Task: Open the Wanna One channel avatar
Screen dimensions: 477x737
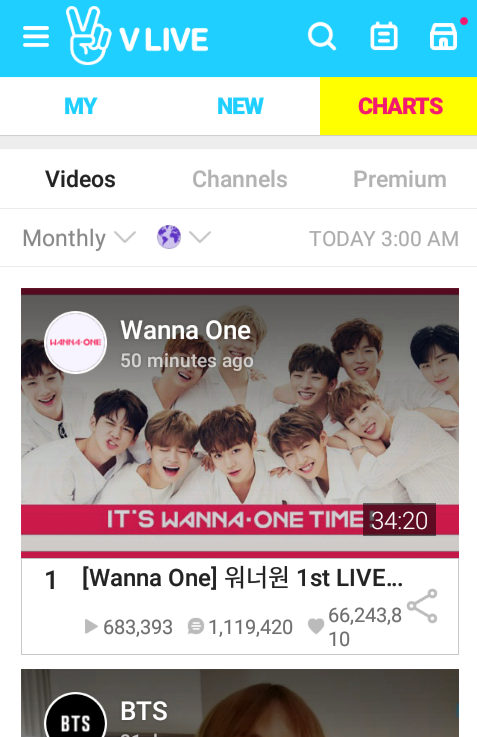Action: click(x=75, y=343)
